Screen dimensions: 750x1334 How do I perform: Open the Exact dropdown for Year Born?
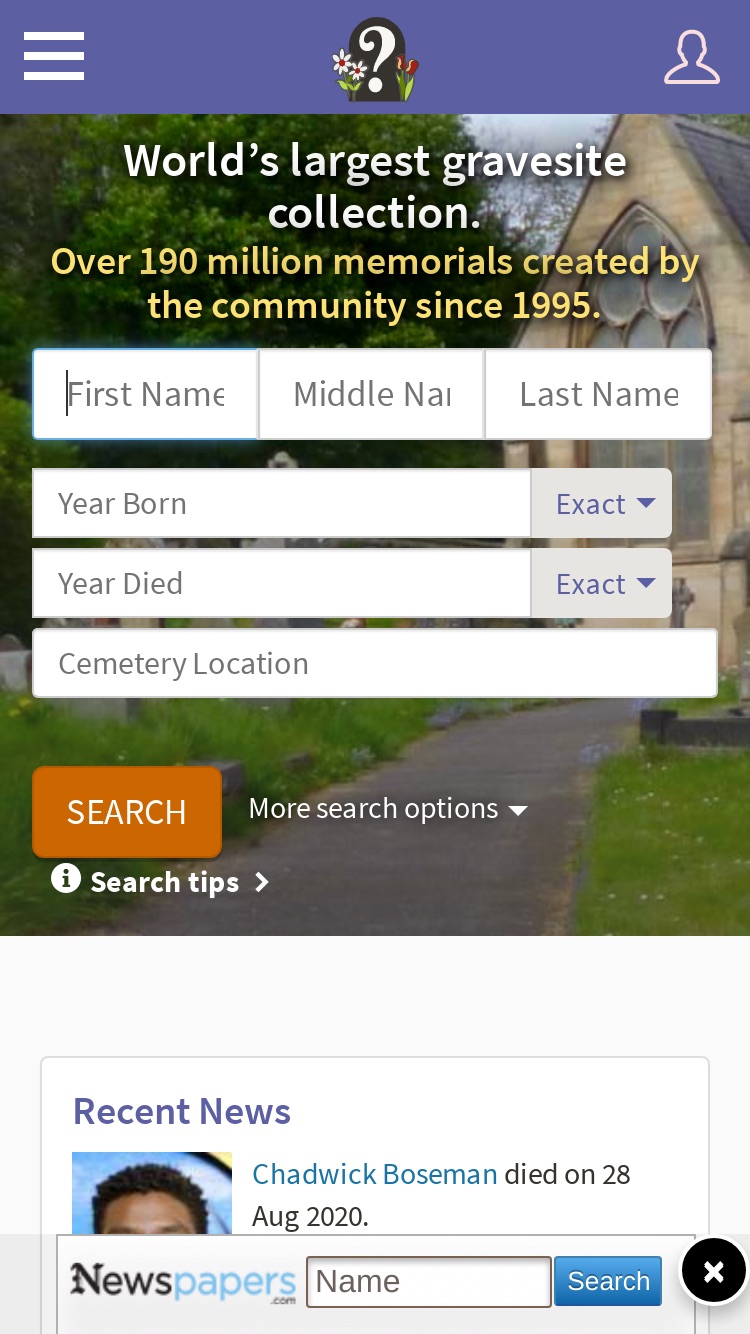(x=601, y=503)
